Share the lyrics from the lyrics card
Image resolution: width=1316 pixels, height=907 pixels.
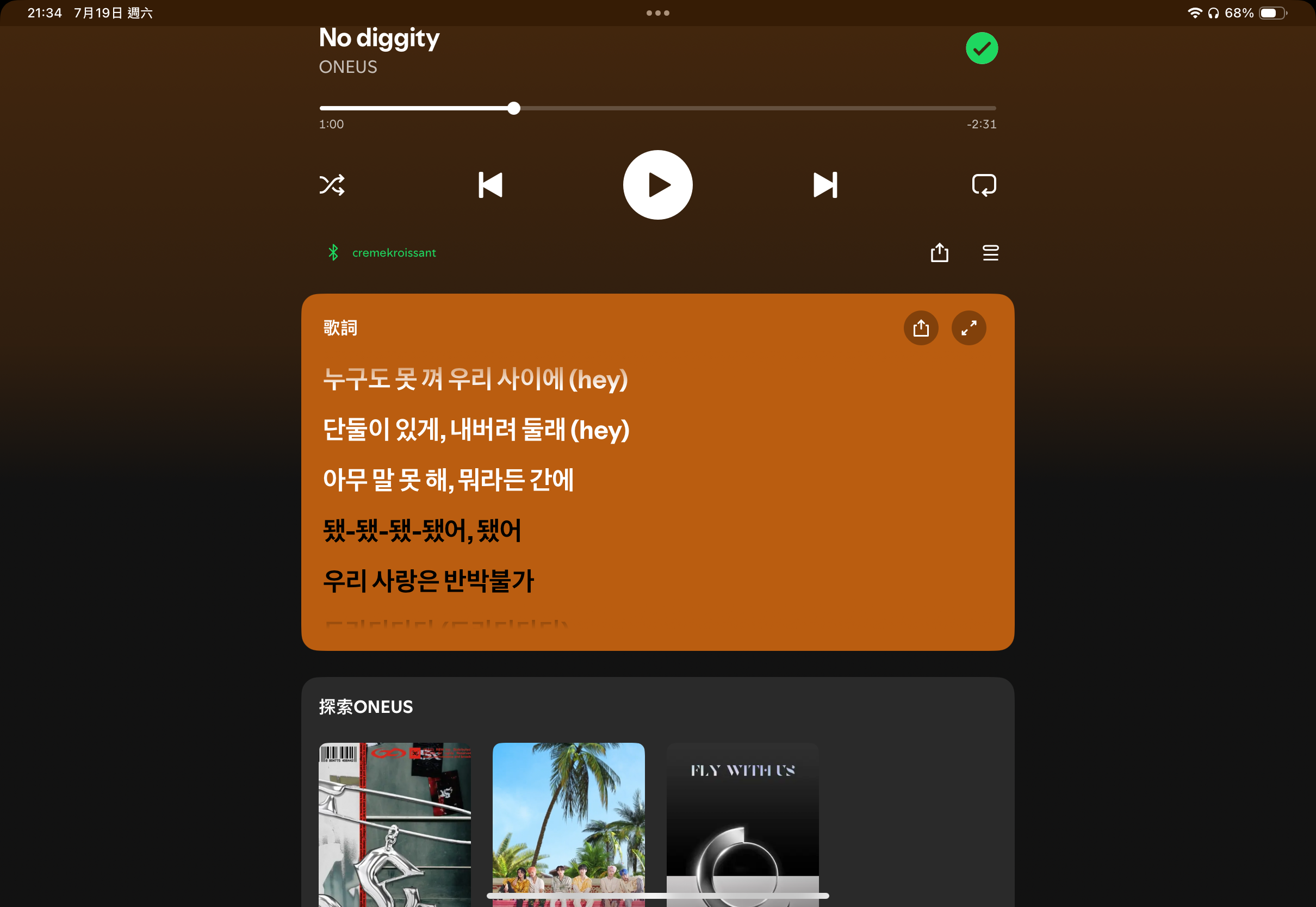point(921,328)
